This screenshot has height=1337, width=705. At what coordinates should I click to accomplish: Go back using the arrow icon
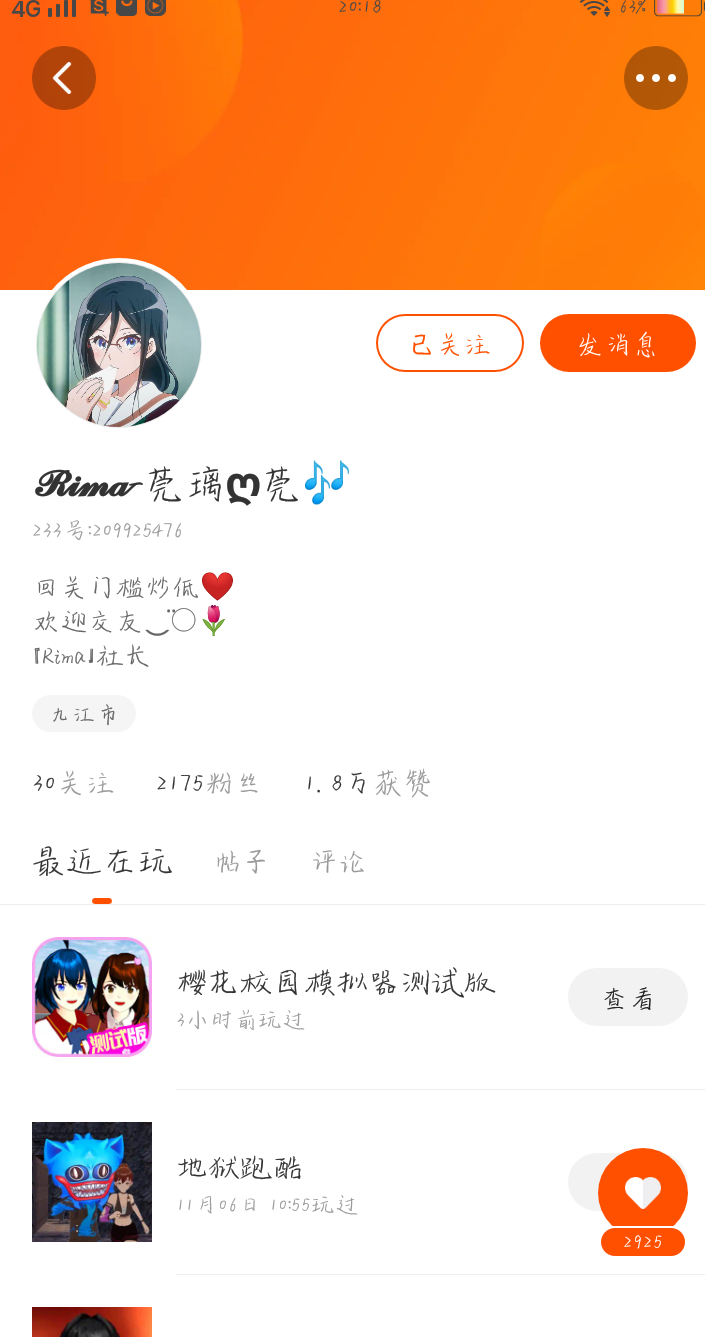(64, 78)
